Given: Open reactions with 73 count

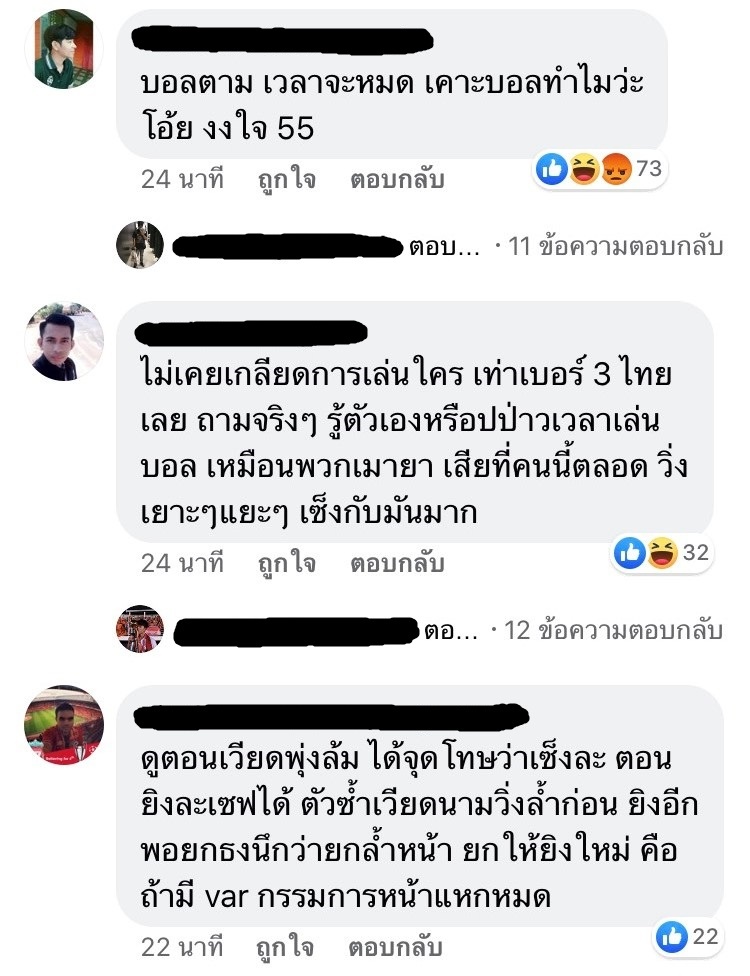Looking at the screenshot, I should click(600, 169).
